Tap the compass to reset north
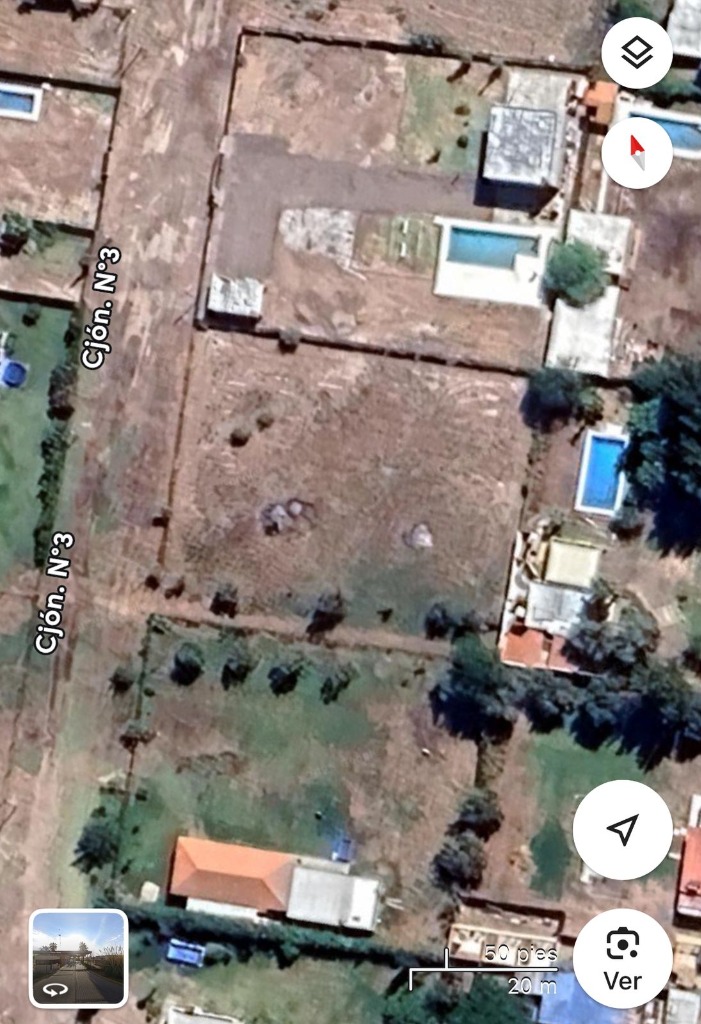Screen dimensions: 701x1024 coord(637,153)
